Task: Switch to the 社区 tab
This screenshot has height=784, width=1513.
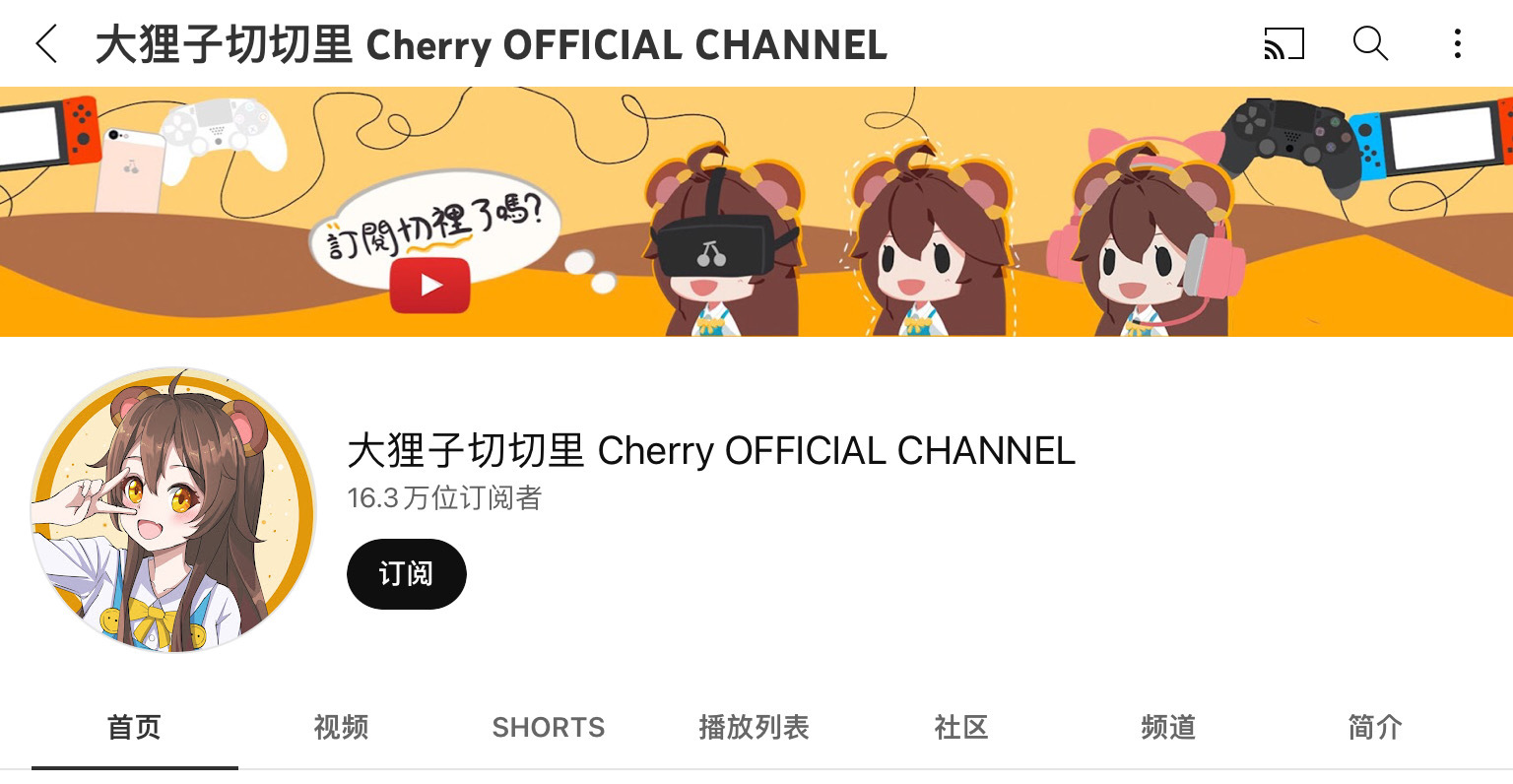Action: point(960,728)
